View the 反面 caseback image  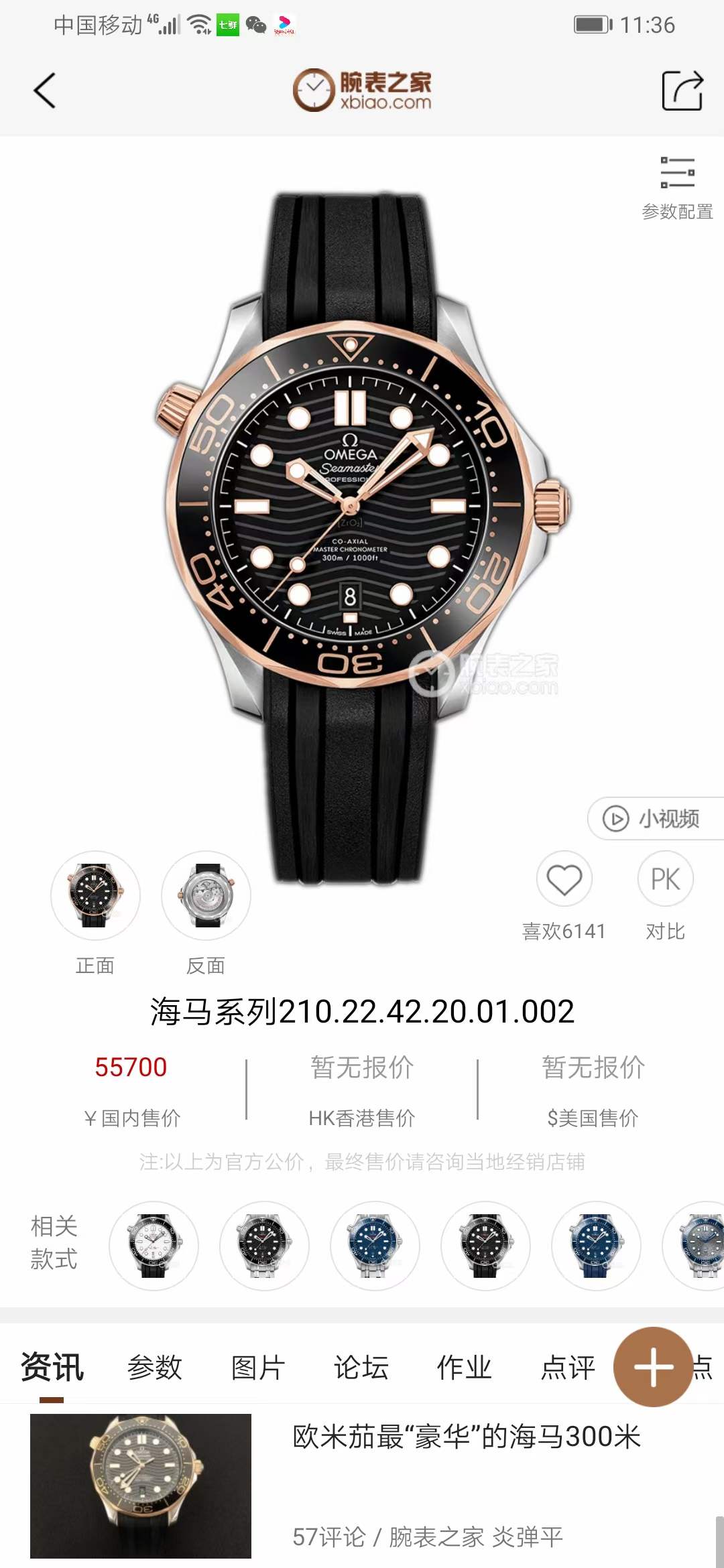(x=206, y=895)
